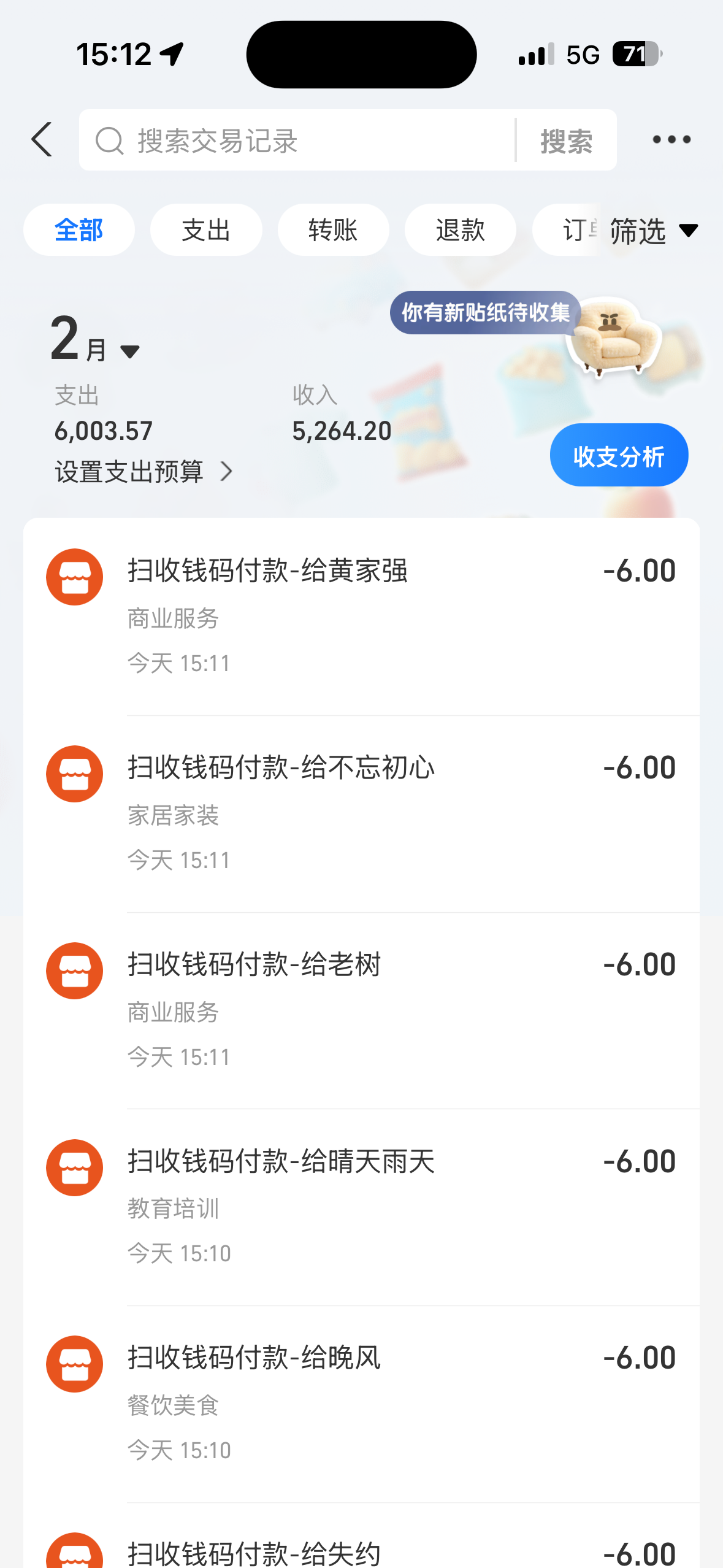The image size is (723, 1568).
Task: Switch to the 转账 tab
Action: (x=333, y=230)
